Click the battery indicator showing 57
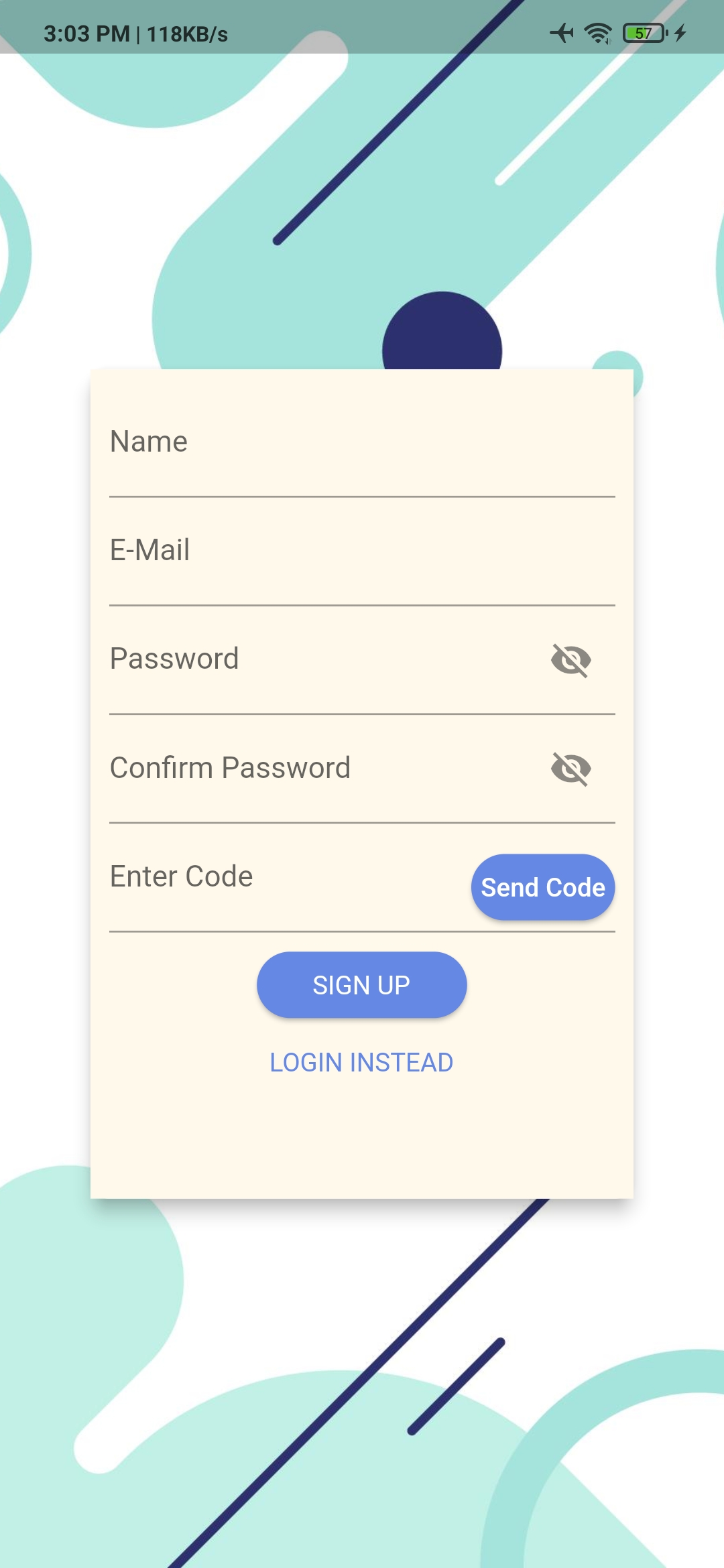The height and width of the screenshot is (1568, 724). [645, 33]
